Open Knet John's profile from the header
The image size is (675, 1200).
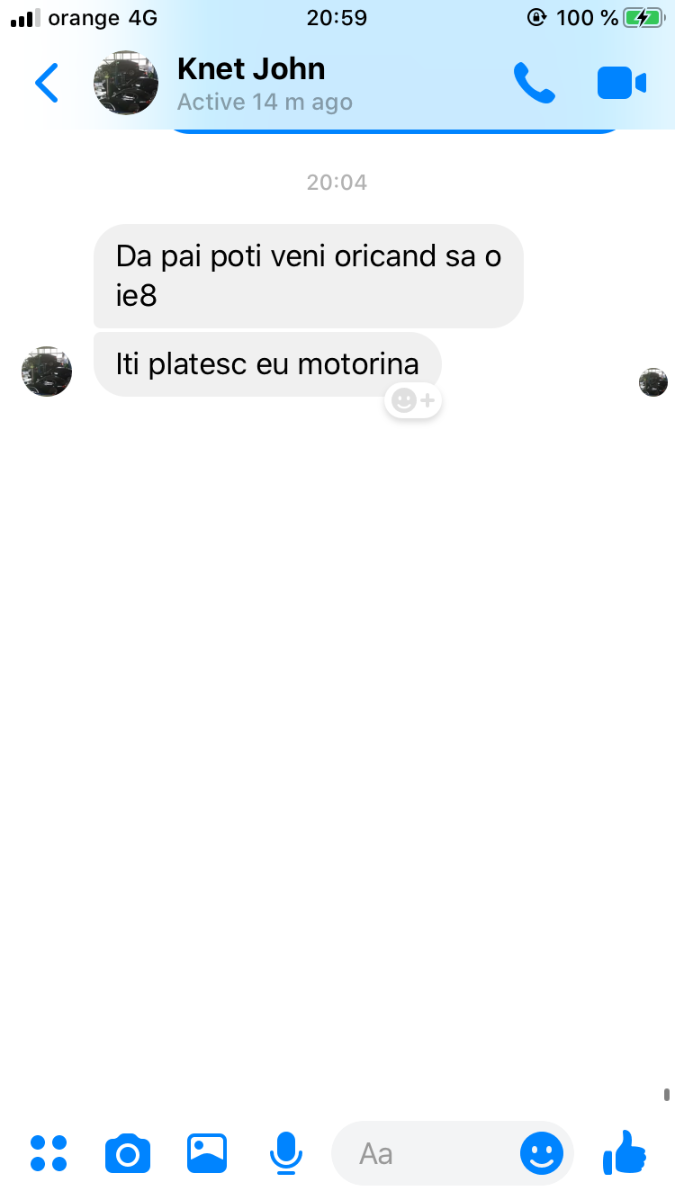coord(251,83)
